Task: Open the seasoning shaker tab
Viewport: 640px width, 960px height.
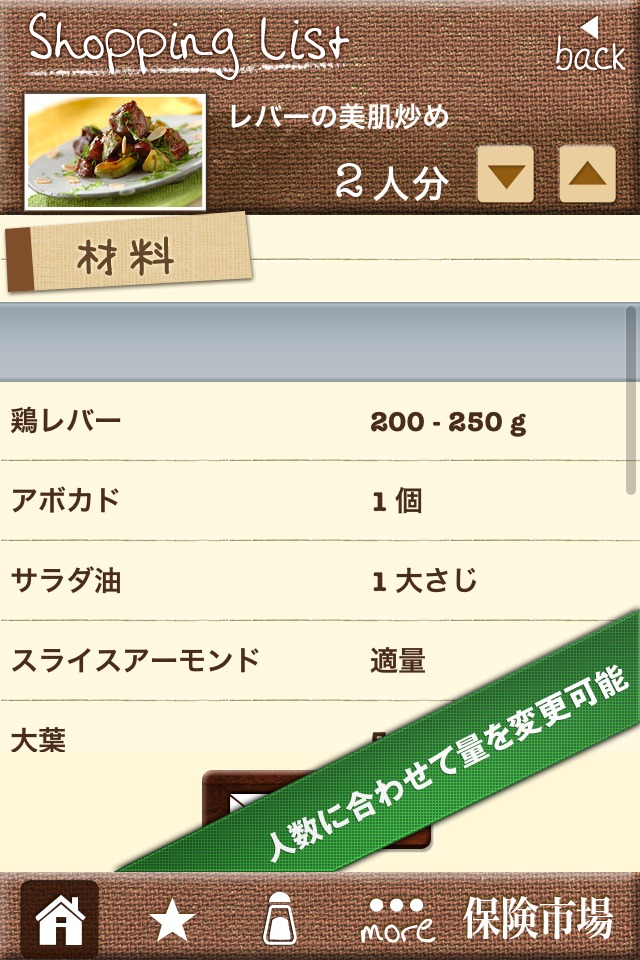Action: 279,919
